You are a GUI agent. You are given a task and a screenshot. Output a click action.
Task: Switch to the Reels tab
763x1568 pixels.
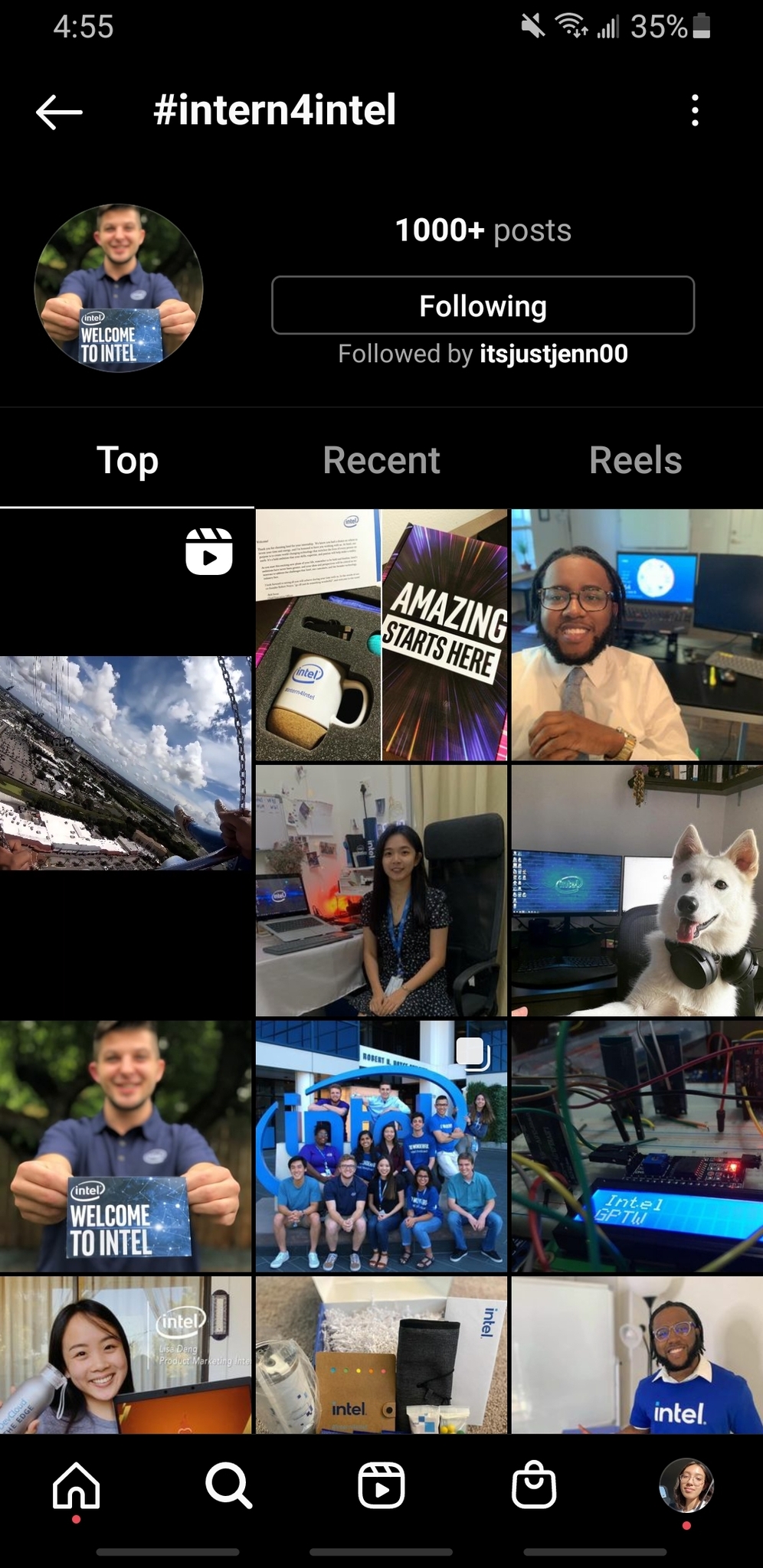(x=635, y=460)
